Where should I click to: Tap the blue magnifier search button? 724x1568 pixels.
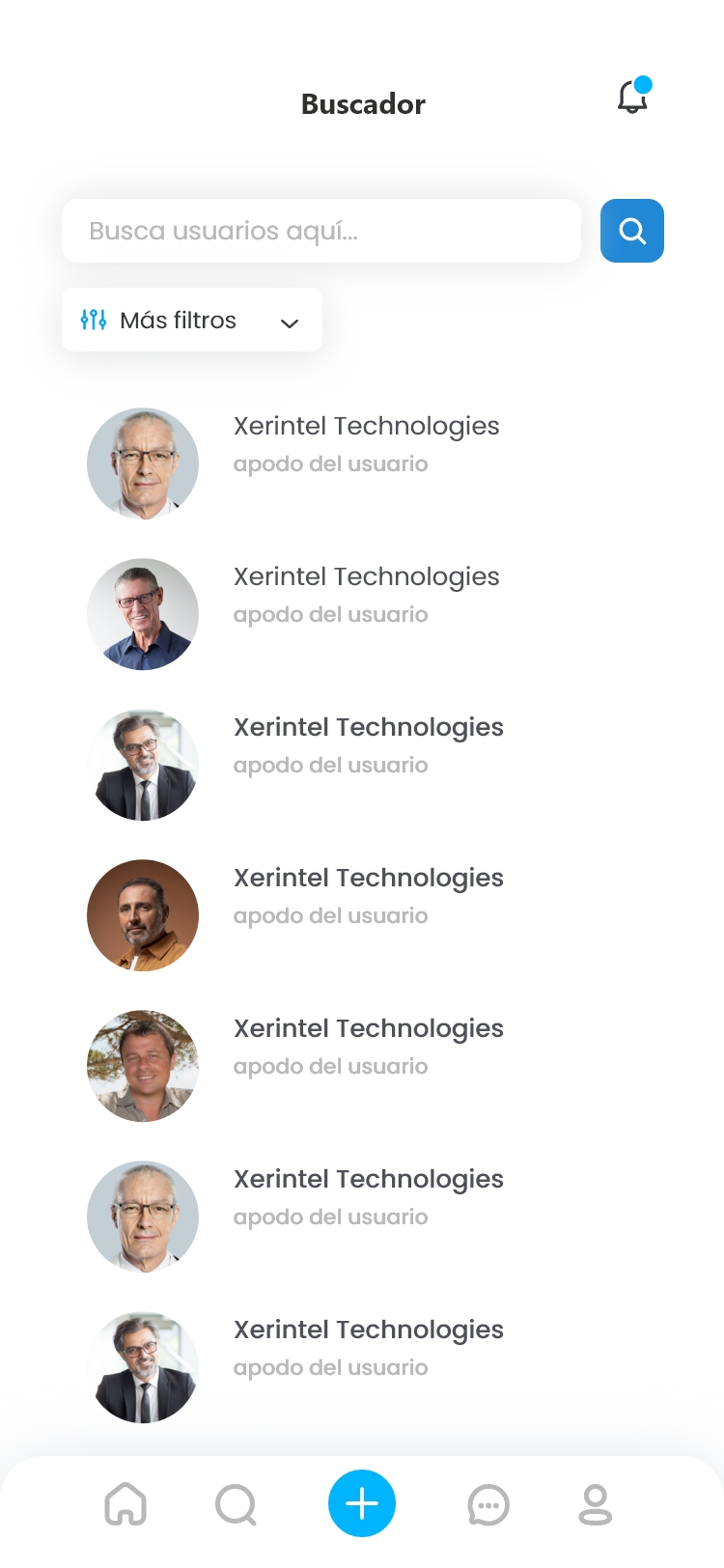pyautogui.click(x=632, y=231)
